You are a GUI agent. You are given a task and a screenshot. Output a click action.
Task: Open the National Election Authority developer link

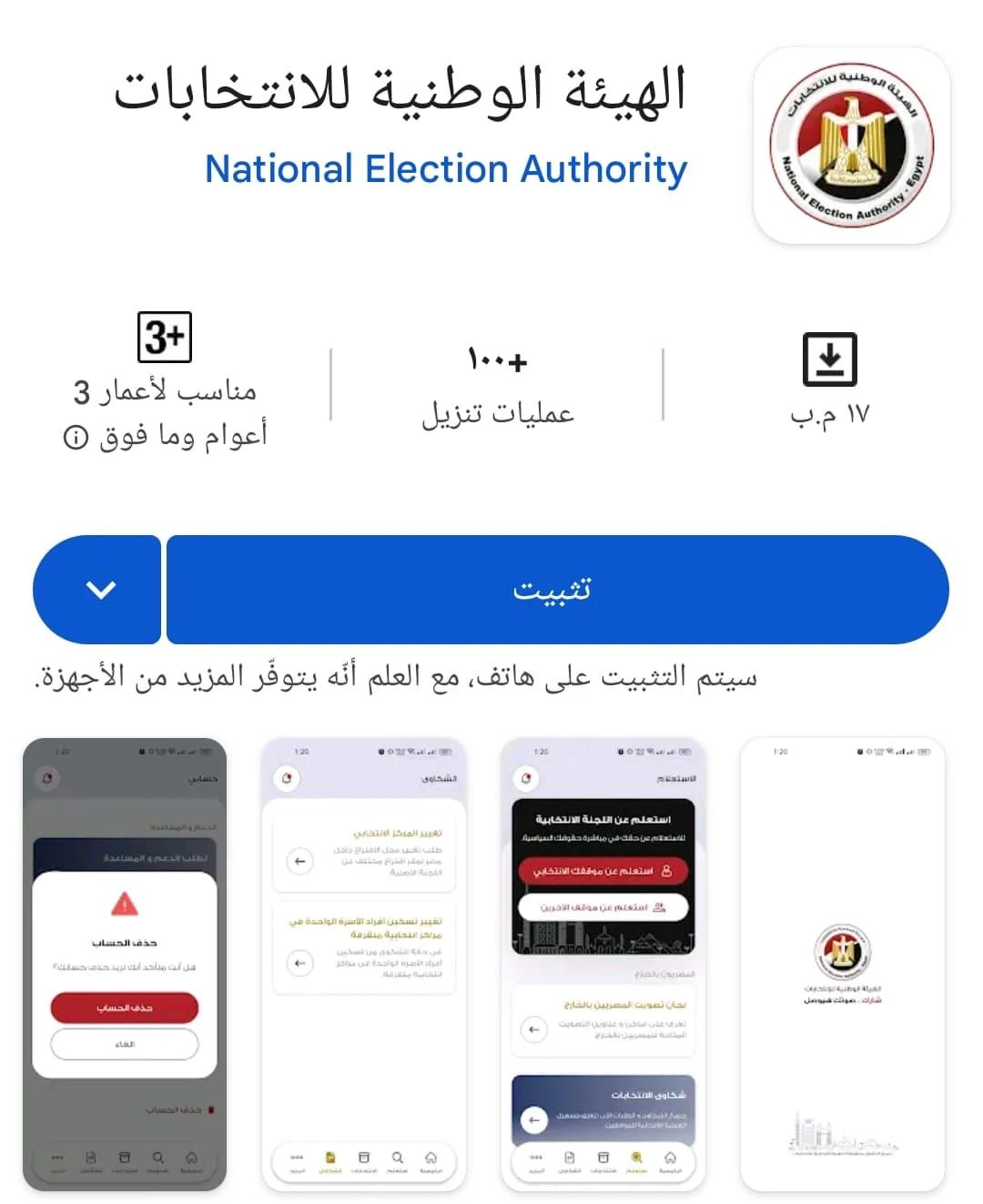point(445,169)
